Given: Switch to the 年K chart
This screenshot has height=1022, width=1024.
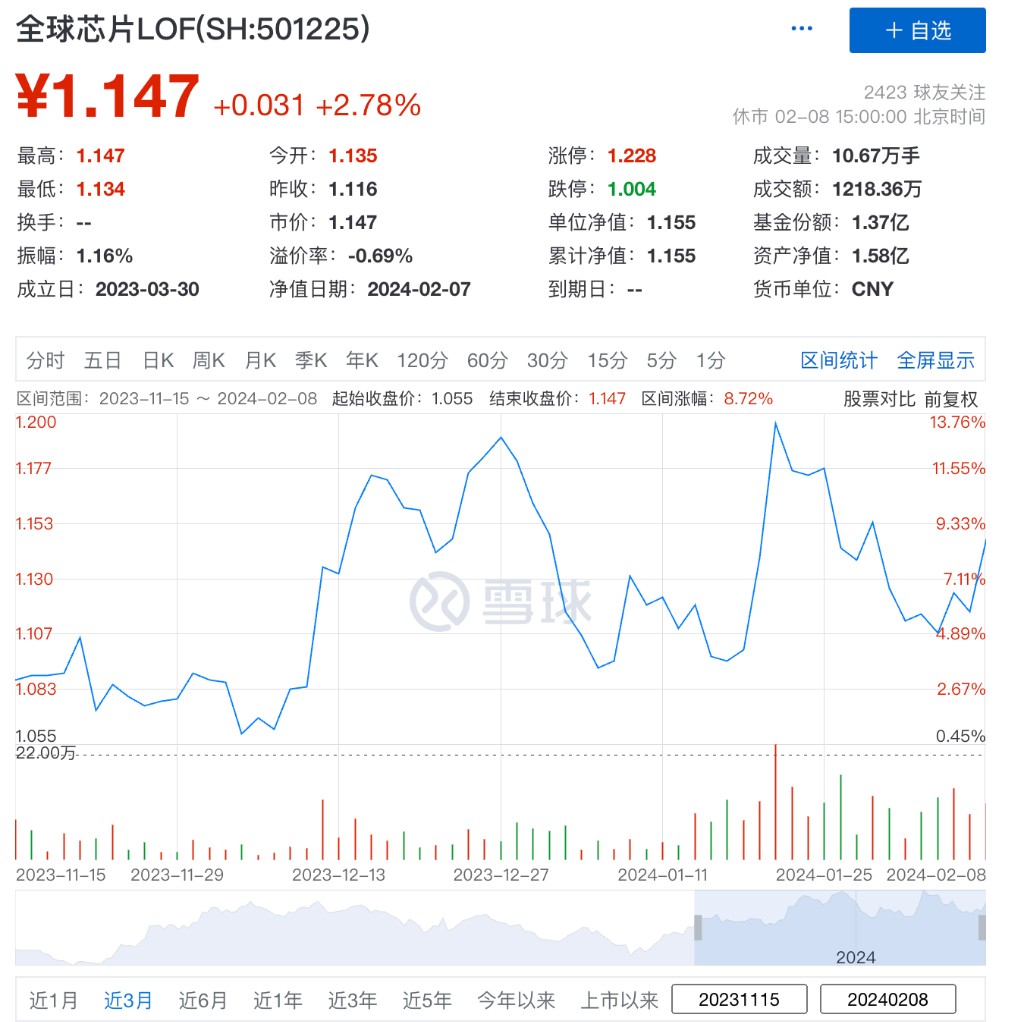Looking at the screenshot, I should click(x=362, y=361).
